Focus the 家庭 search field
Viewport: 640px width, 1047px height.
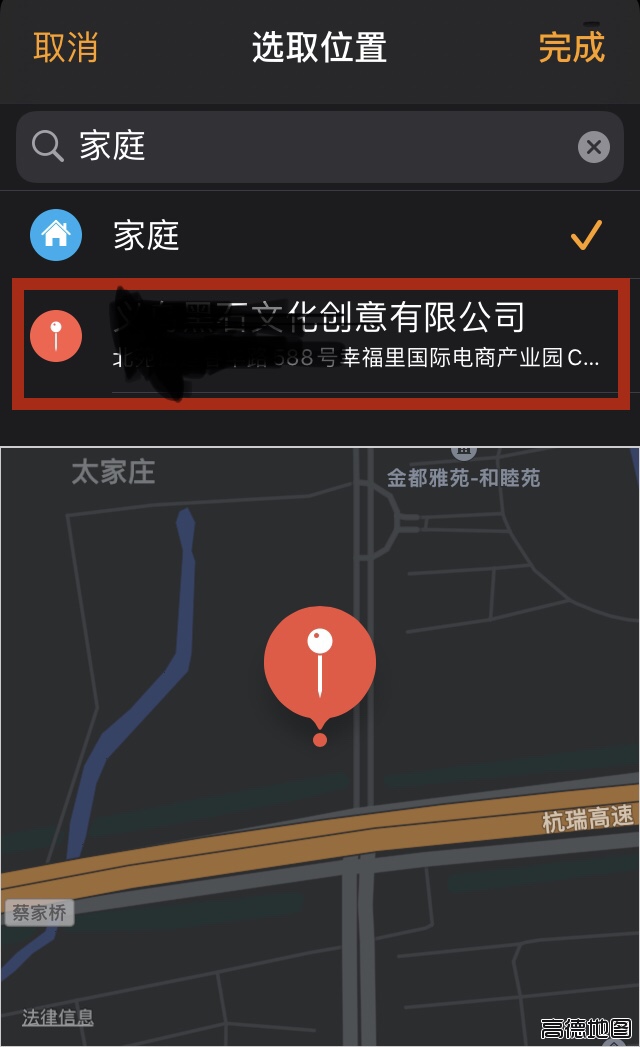[300, 147]
